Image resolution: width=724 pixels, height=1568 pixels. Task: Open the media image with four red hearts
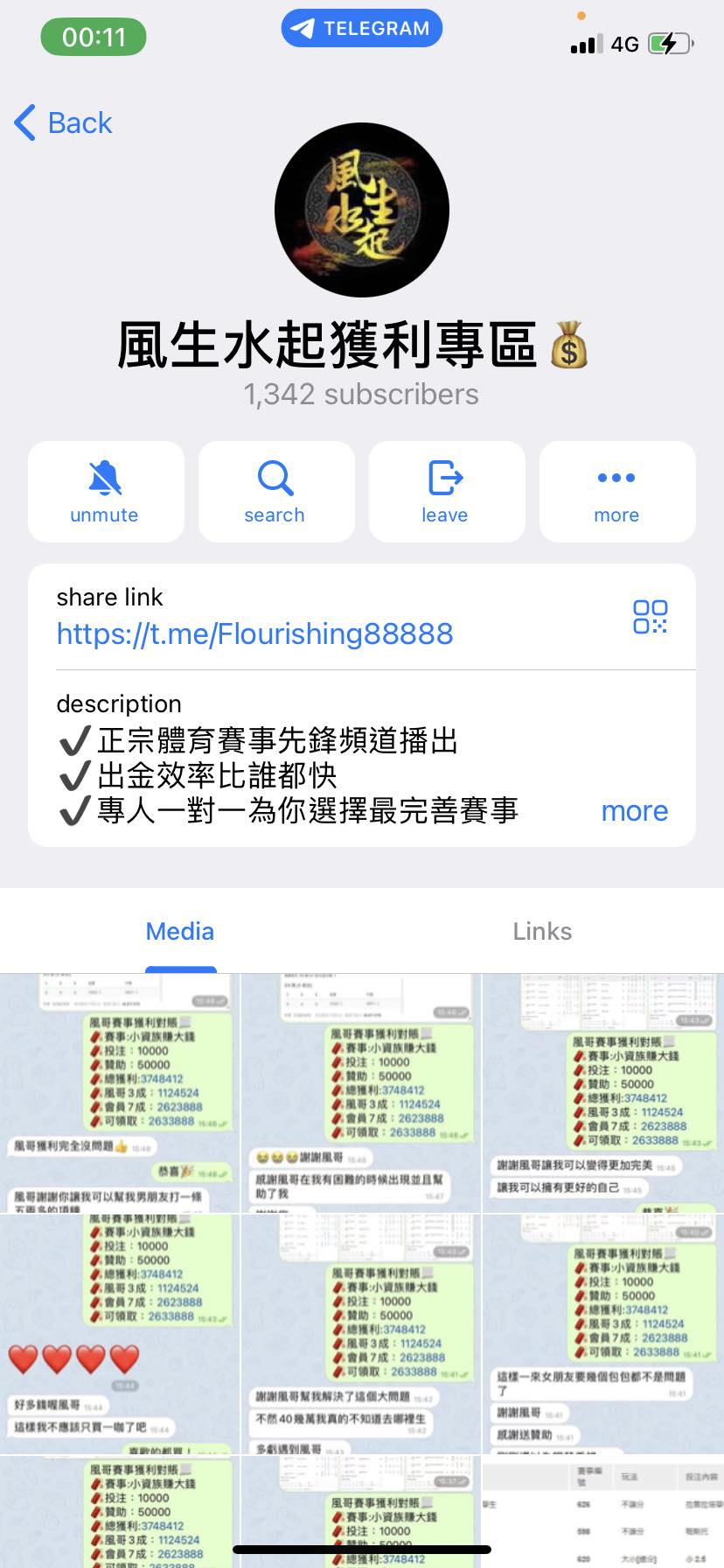[x=120, y=1334]
